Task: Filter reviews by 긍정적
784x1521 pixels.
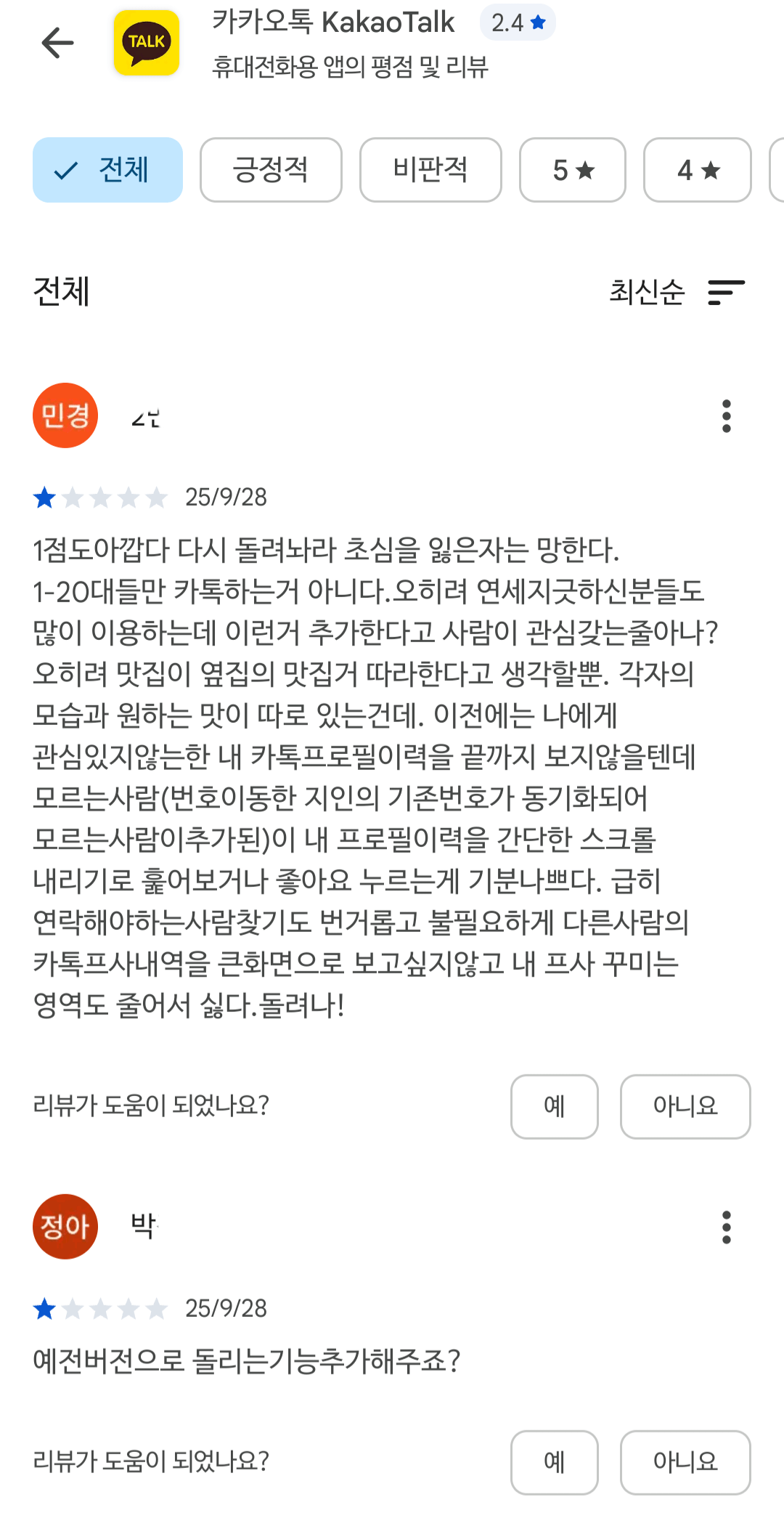Action: coord(271,170)
